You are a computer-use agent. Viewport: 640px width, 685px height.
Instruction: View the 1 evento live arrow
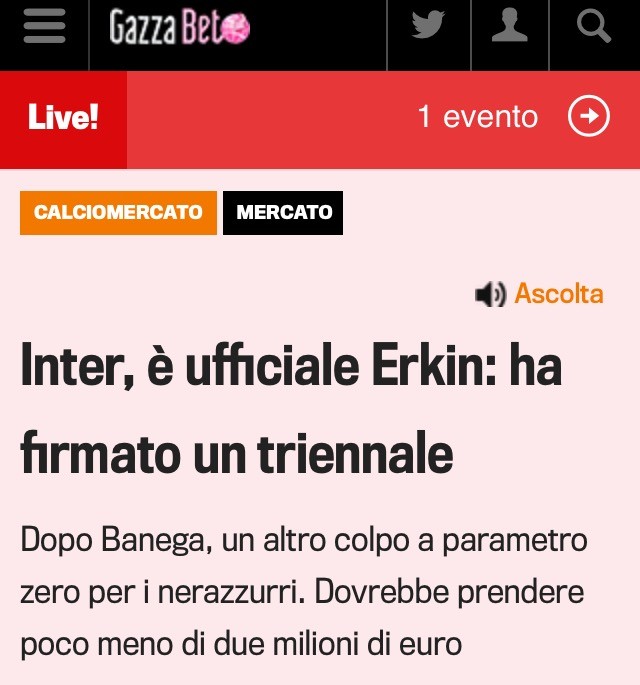[588, 118]
